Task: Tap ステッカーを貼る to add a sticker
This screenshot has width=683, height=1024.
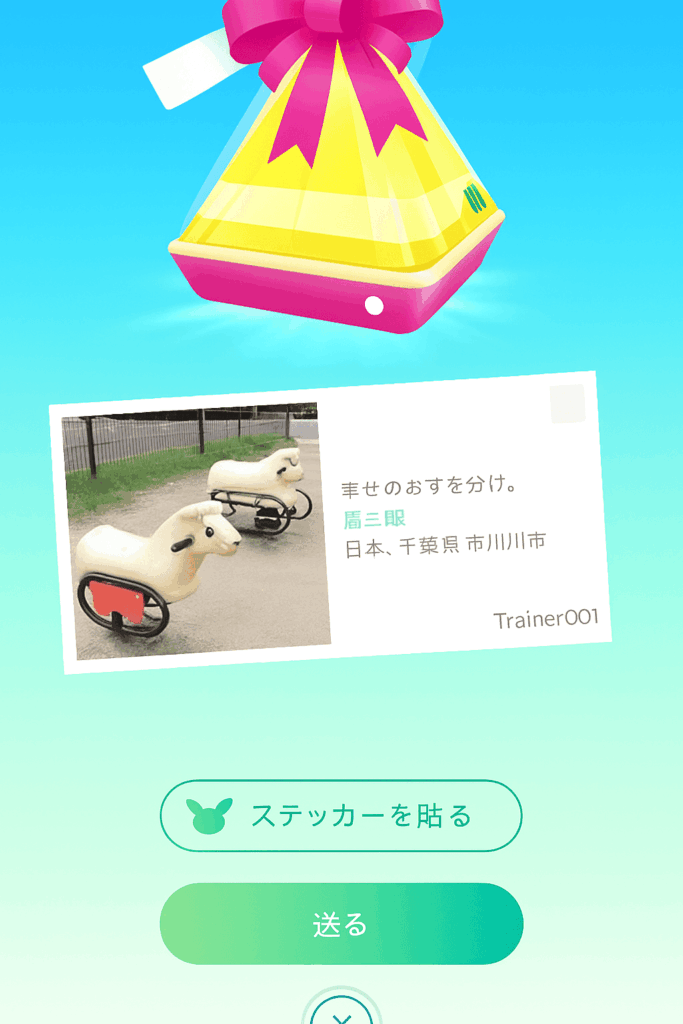Action: [341, 816]
